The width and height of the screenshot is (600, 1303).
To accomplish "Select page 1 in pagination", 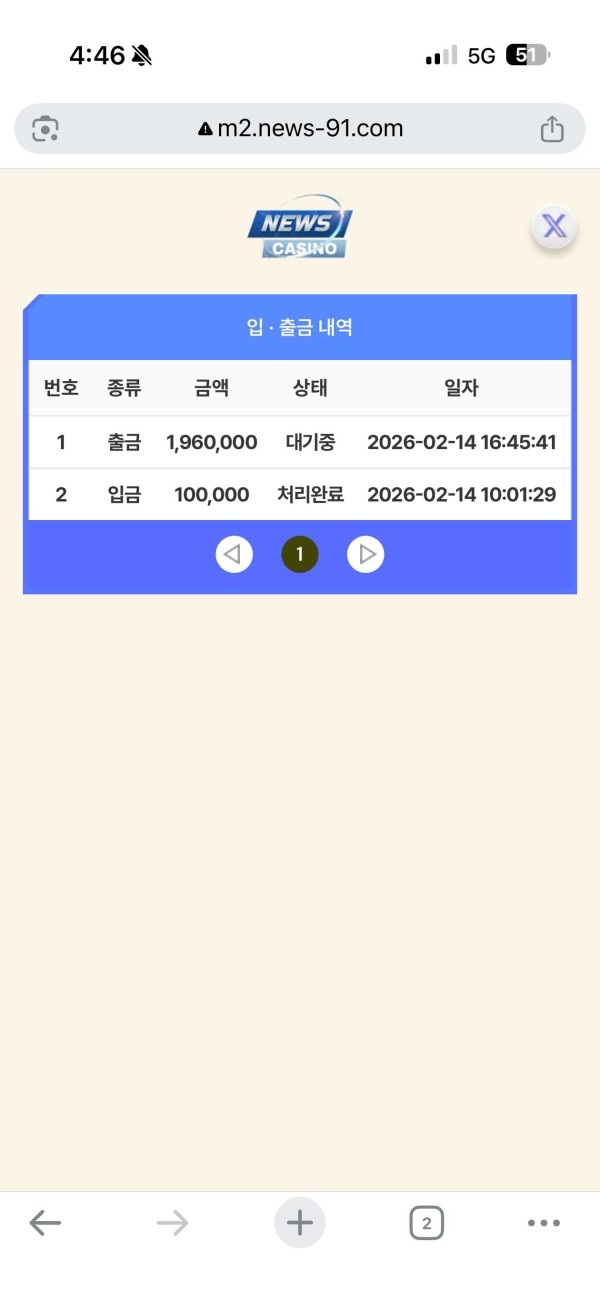I will click(x=300, y=554).
